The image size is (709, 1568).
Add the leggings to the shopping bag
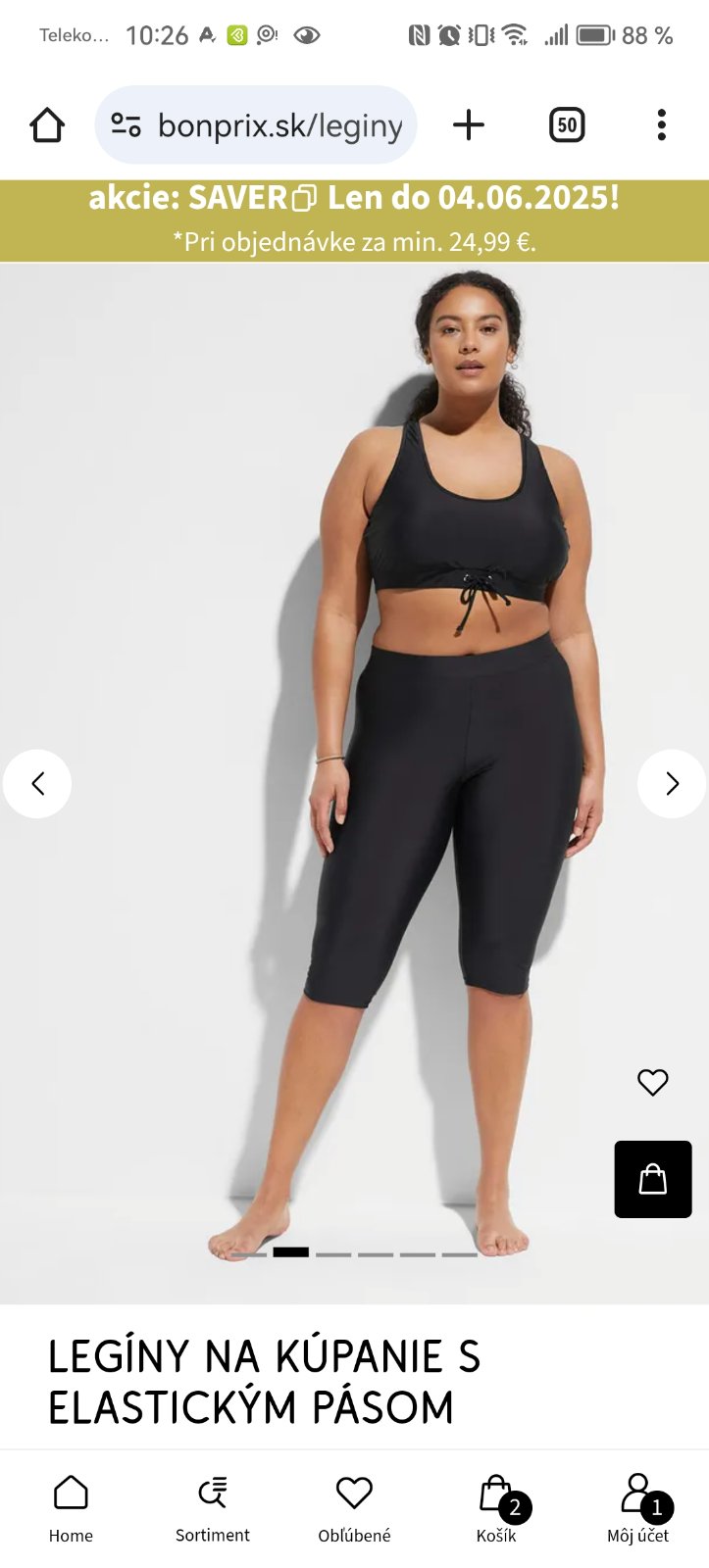pos(653,1179)
